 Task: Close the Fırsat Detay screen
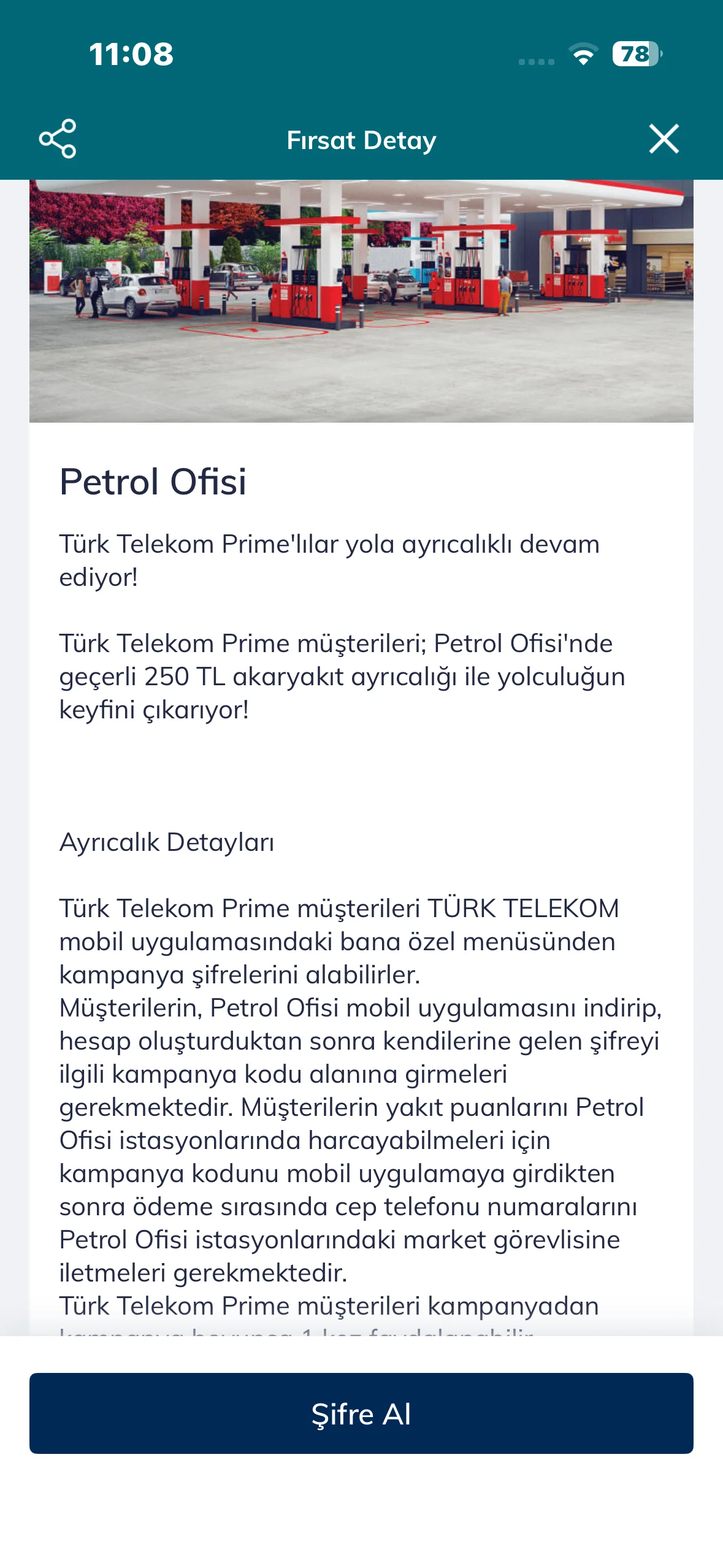click(664, 139)
